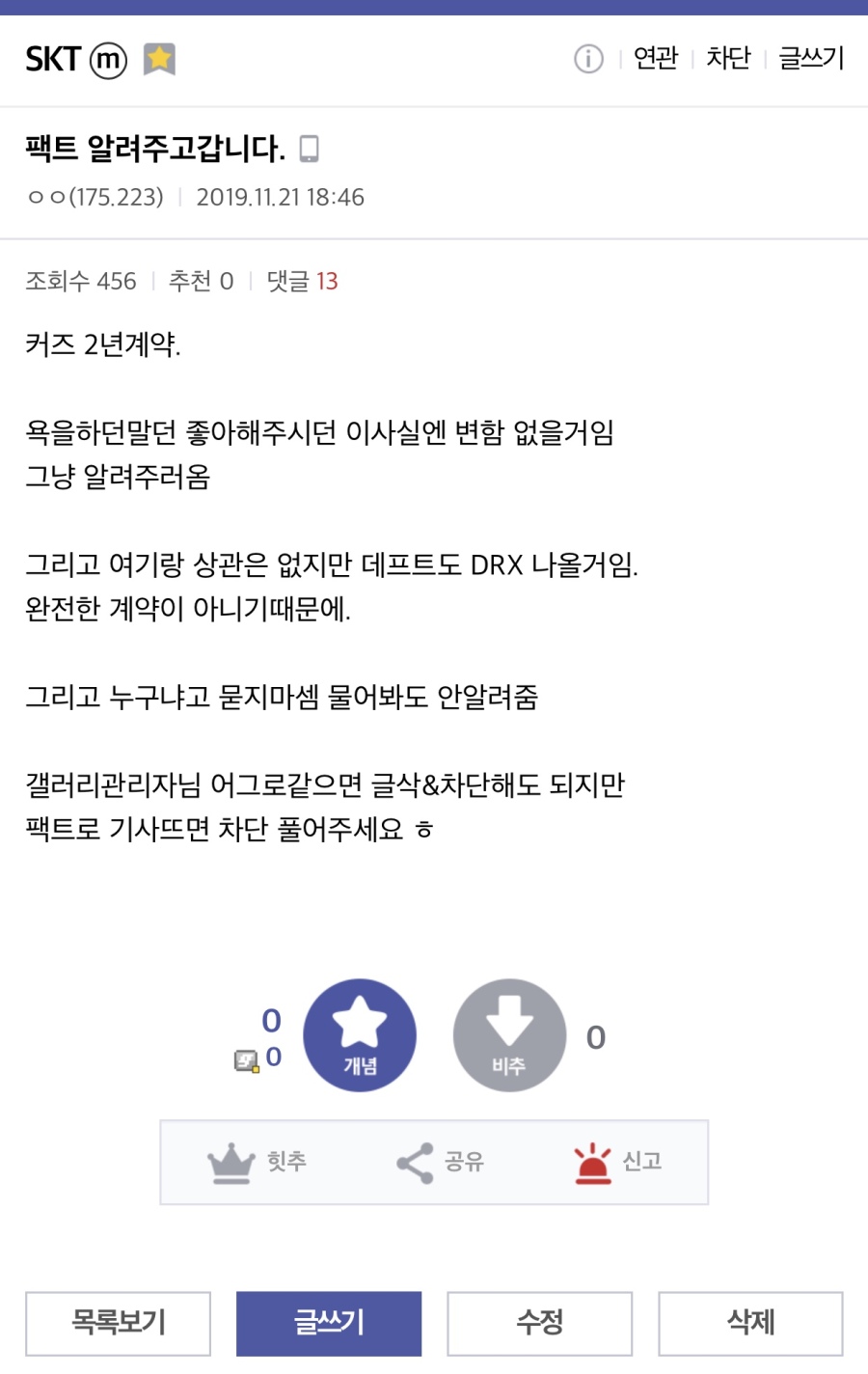Edit the post with 수정
Screen dimensions: 868x1374
pyautogui.click(x=539, y=1323)
